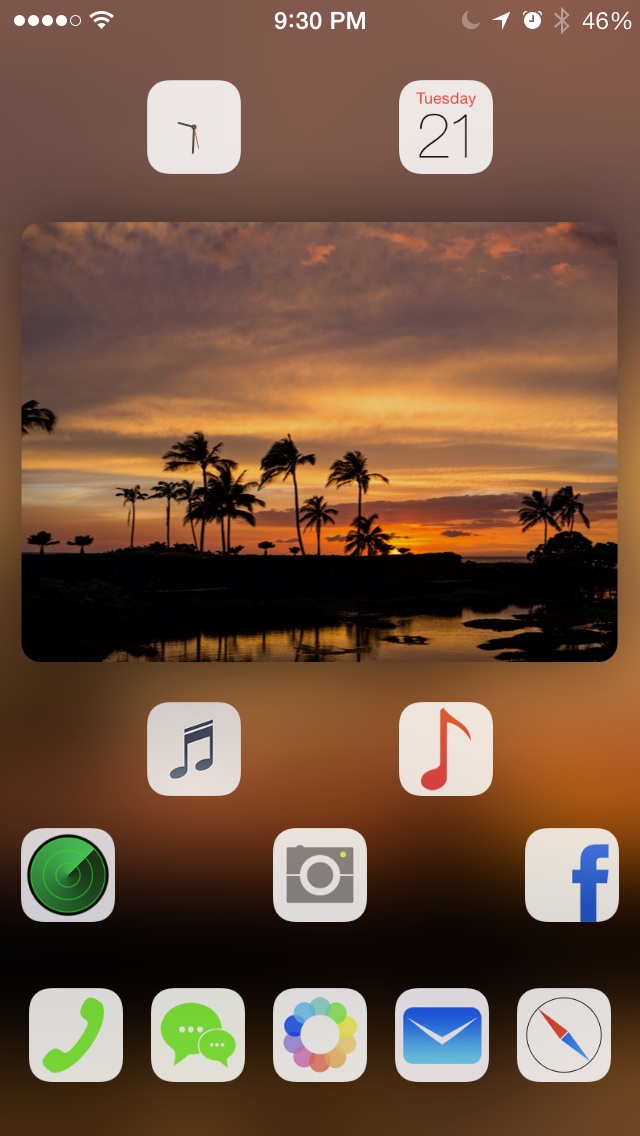Screen dimensions: 640x1136
Task: Launch Facebook
Action: click(x=572, y=874)
